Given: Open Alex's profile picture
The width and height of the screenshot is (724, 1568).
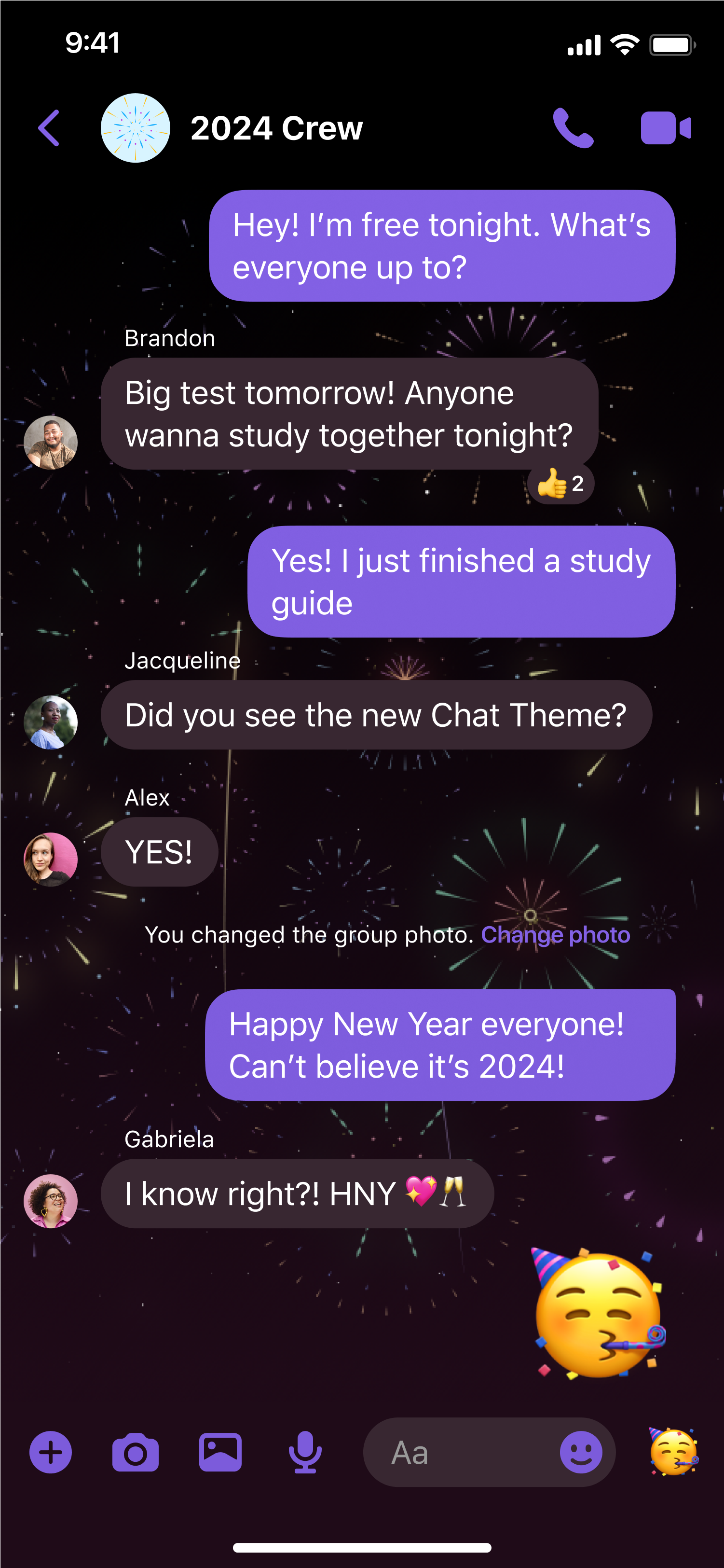Looking at the screenshot, I should (x=51, y=860).
